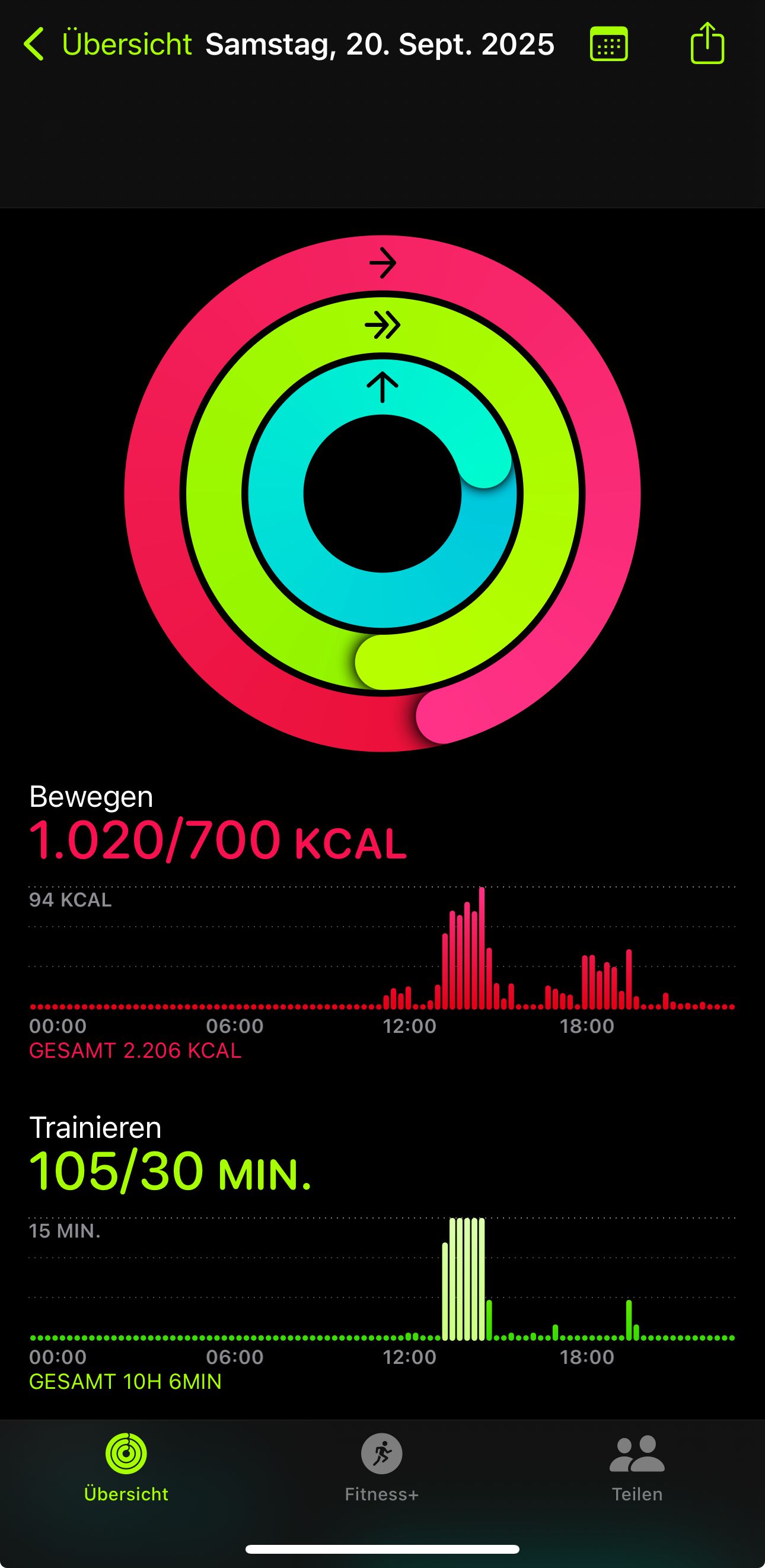This screenshot has height=1568, width=765.
Task: Select the Übersicht tab
Action: (x=126, y=1468)
